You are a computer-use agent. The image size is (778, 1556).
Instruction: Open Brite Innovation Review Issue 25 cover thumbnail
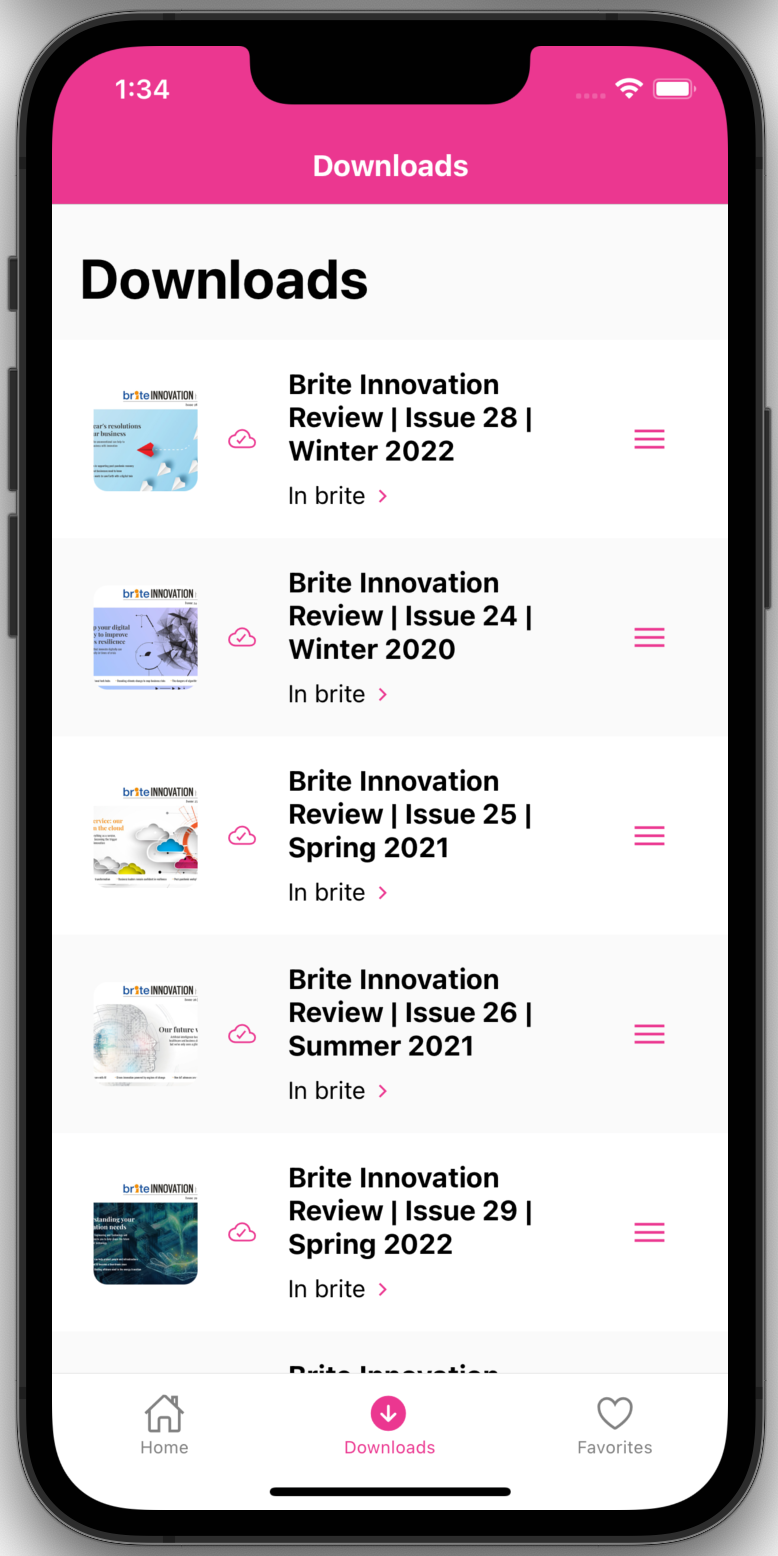pos(145,835)
